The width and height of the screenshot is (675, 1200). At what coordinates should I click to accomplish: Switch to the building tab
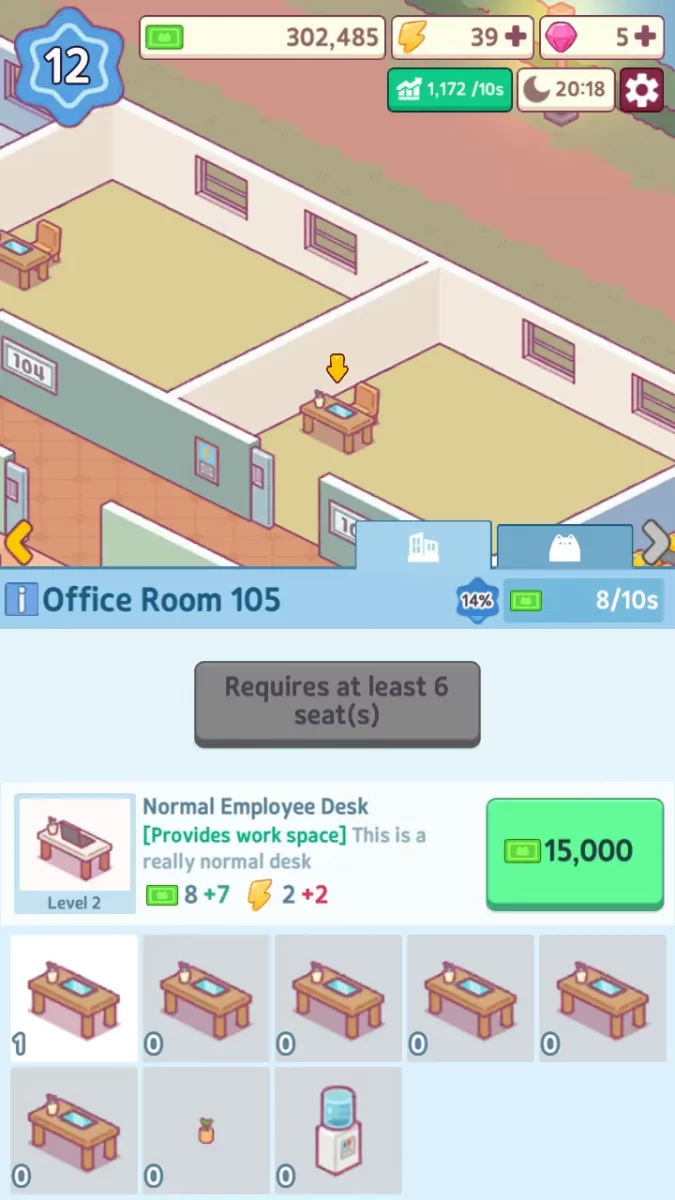click(424, 546)
